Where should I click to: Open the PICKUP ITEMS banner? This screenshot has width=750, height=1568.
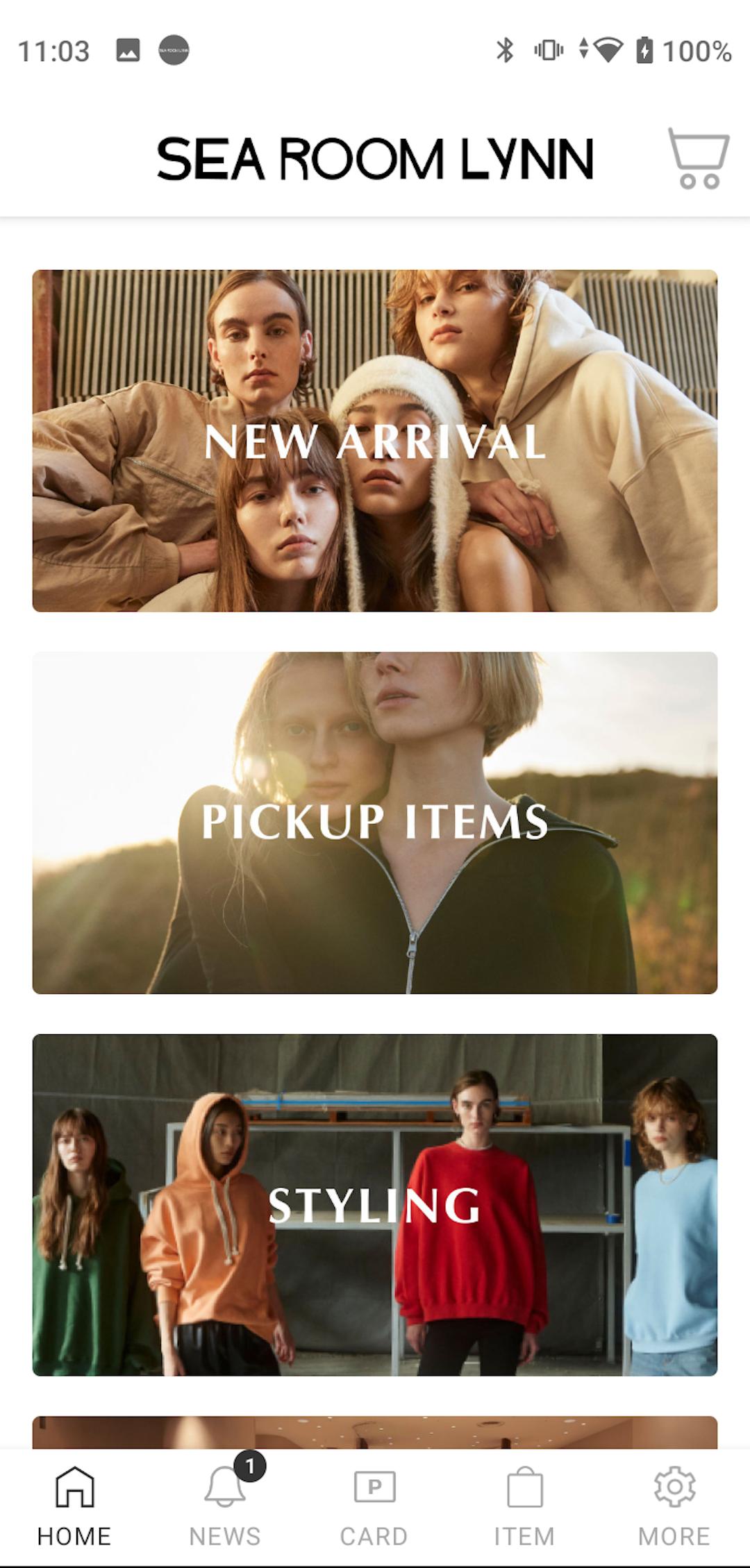click(x=375, y=823)
